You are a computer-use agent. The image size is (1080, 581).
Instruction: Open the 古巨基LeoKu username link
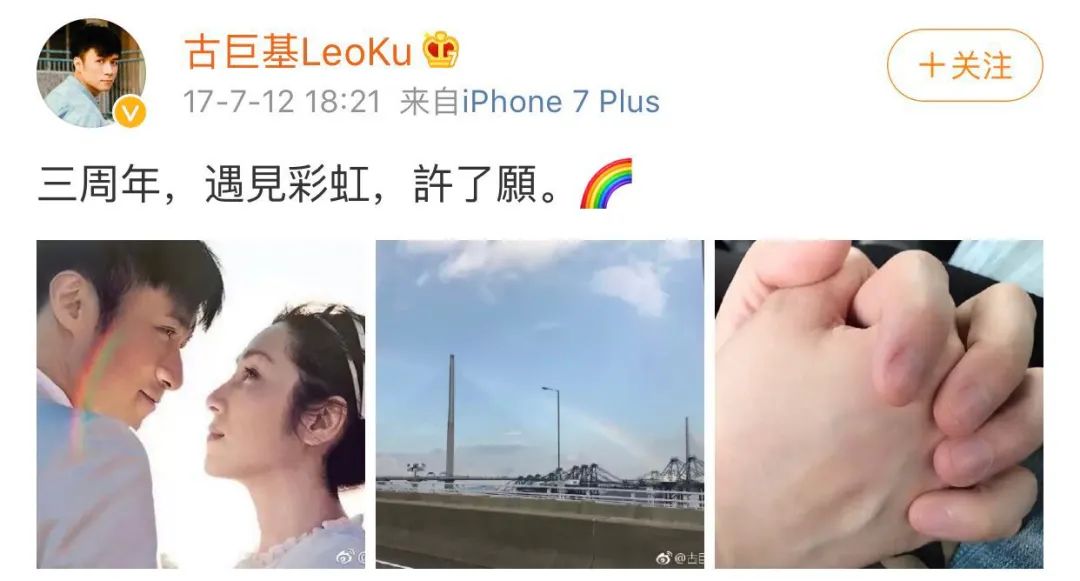coord(298,51)
